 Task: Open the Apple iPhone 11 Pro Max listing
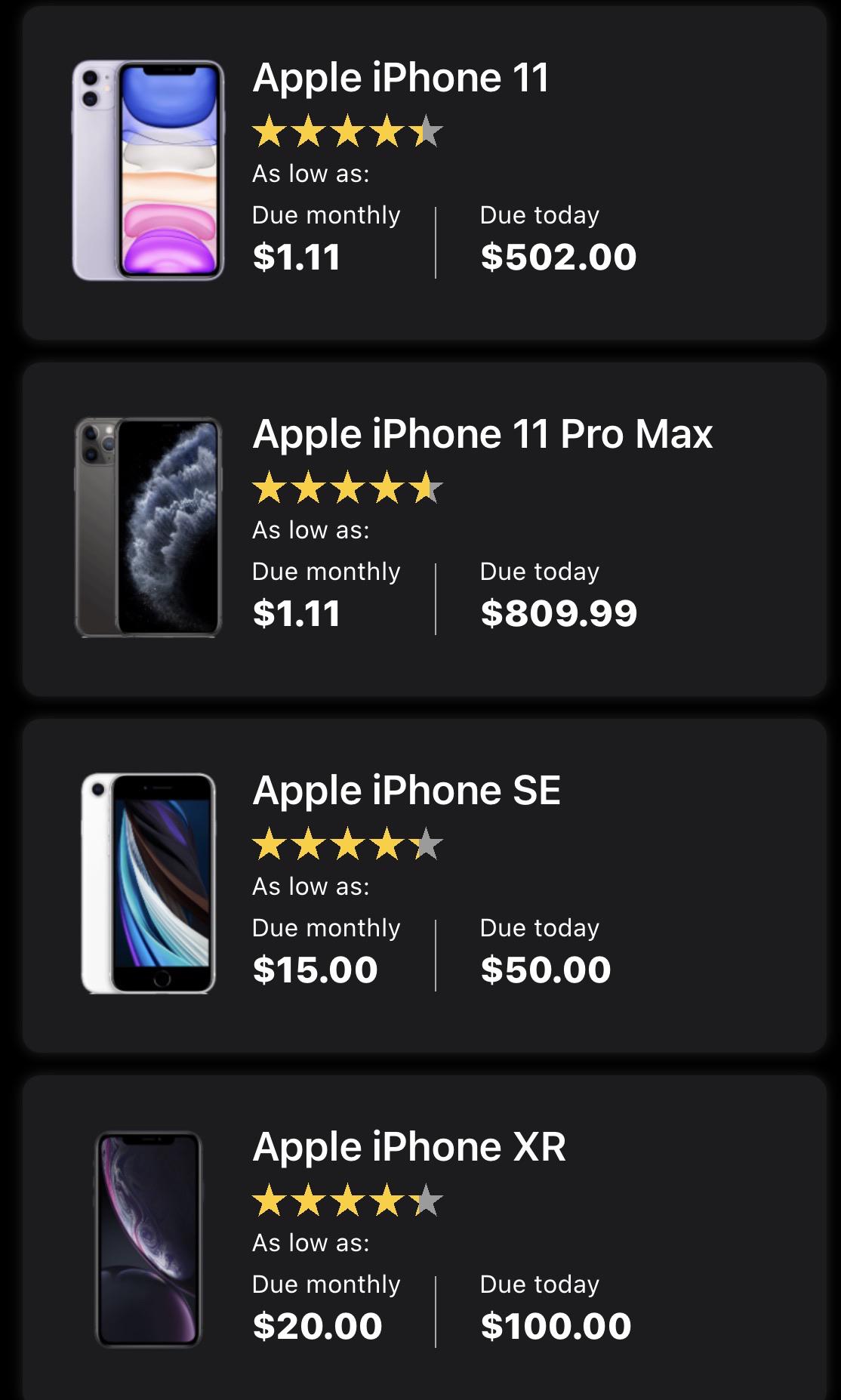(484, 433)
